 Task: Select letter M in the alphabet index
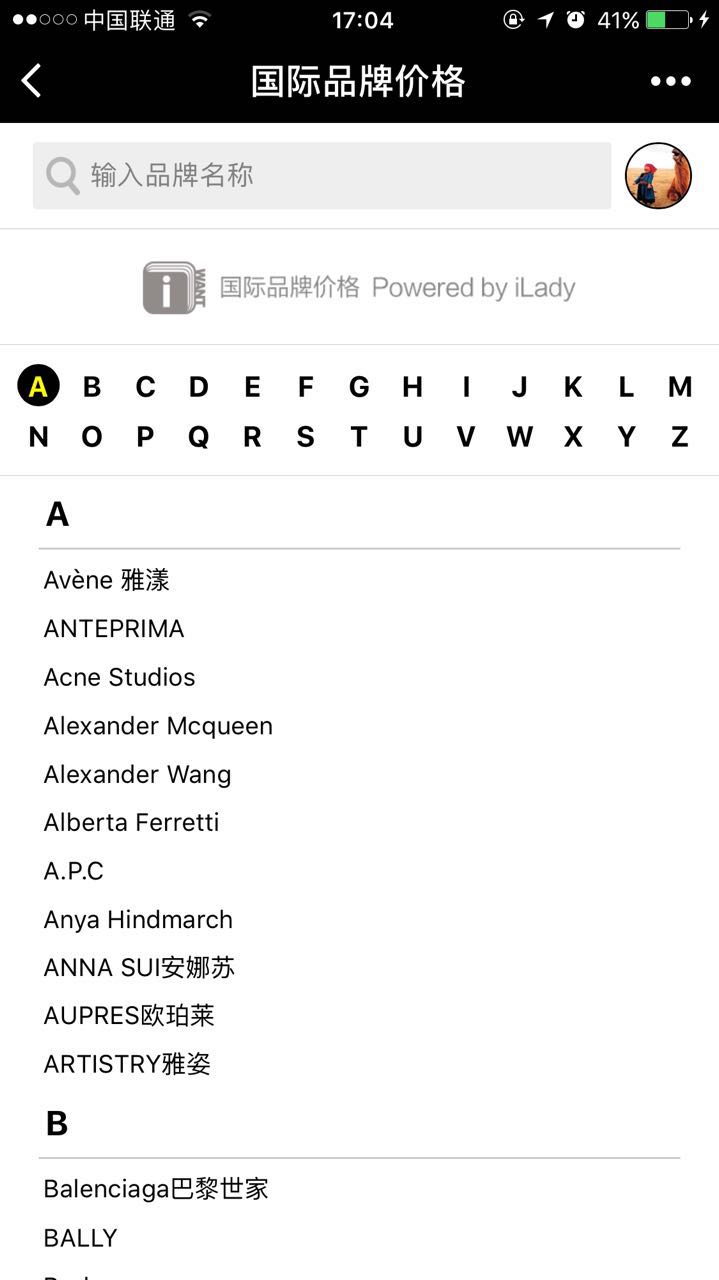[680, 387]
